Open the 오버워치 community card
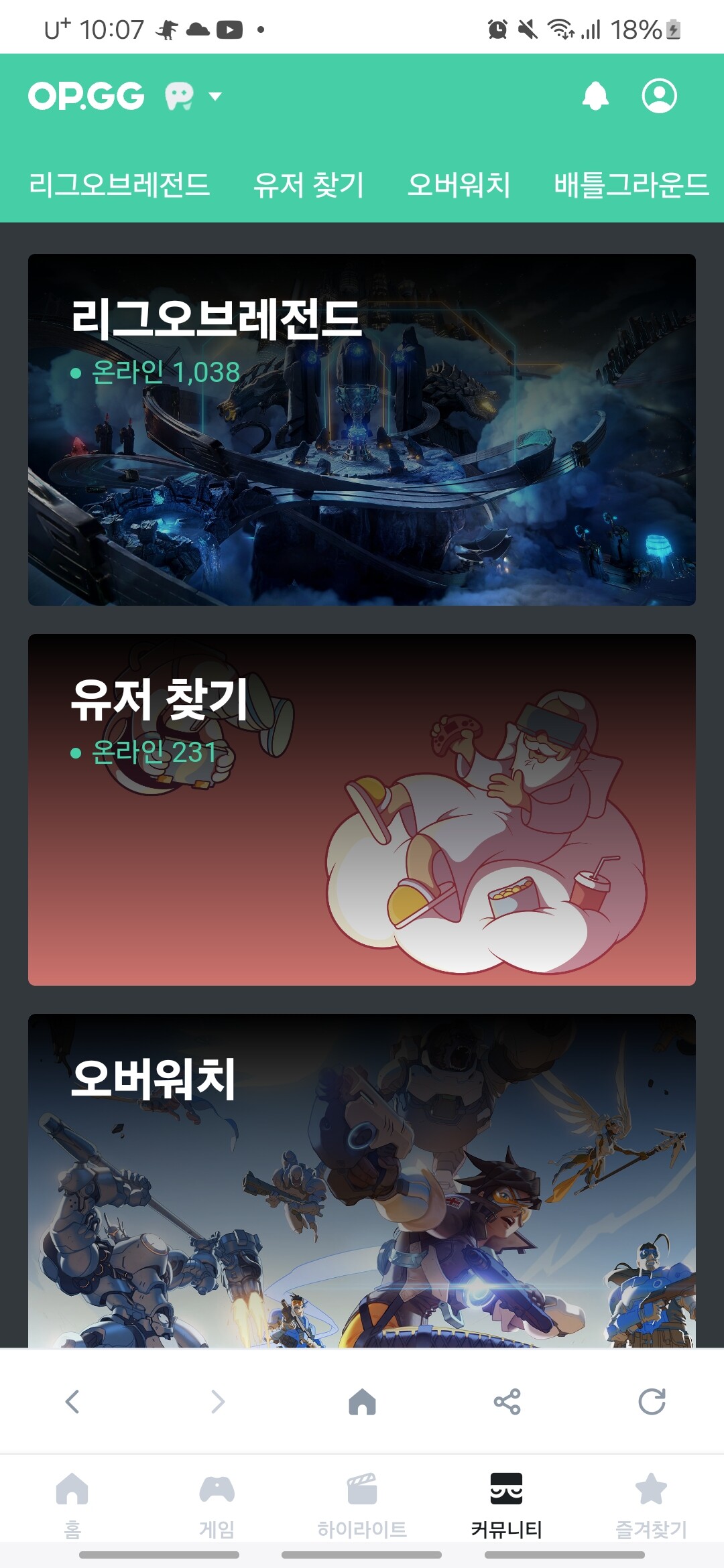The height and width of the screenshot is (1568, 724). (362, 1181)
